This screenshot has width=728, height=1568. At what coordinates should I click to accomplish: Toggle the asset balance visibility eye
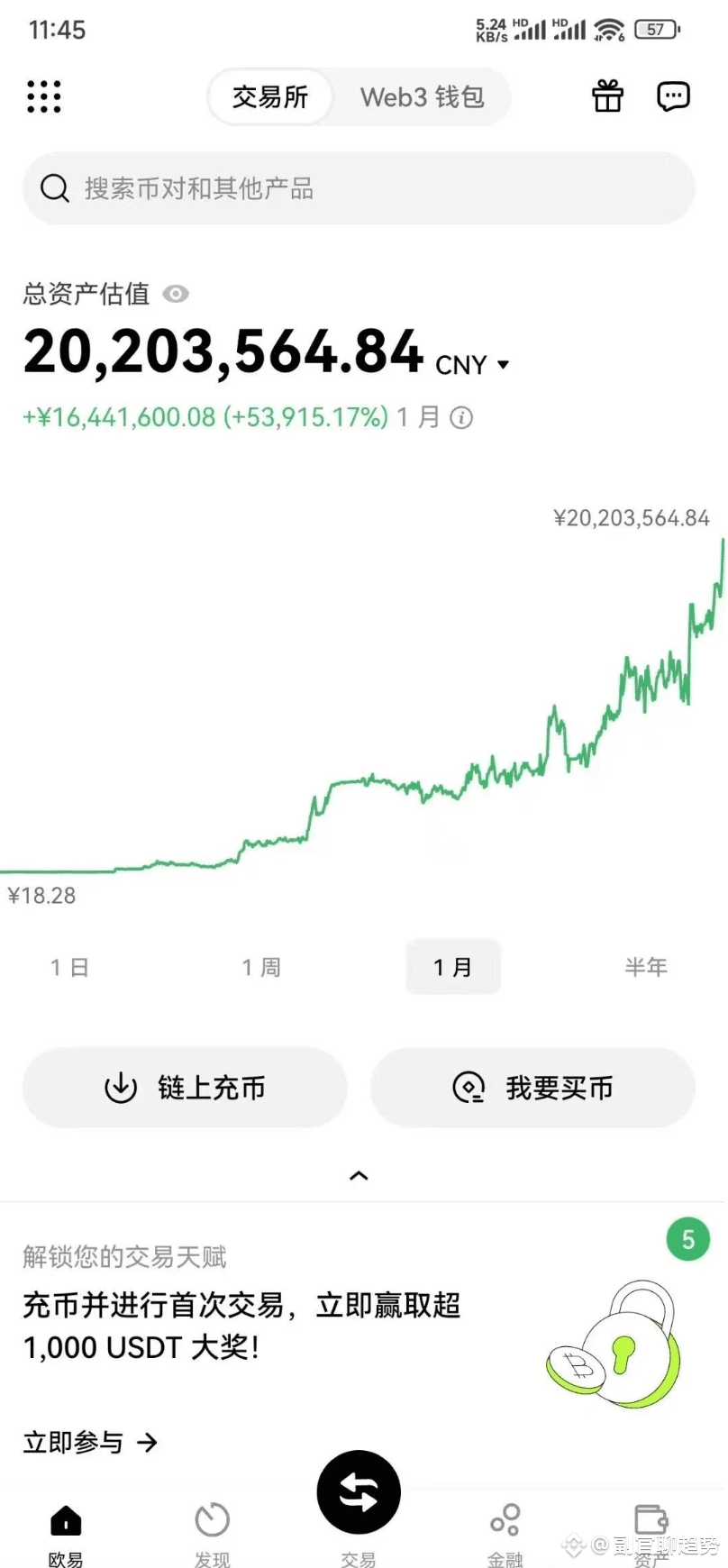[x=176, y=294]
